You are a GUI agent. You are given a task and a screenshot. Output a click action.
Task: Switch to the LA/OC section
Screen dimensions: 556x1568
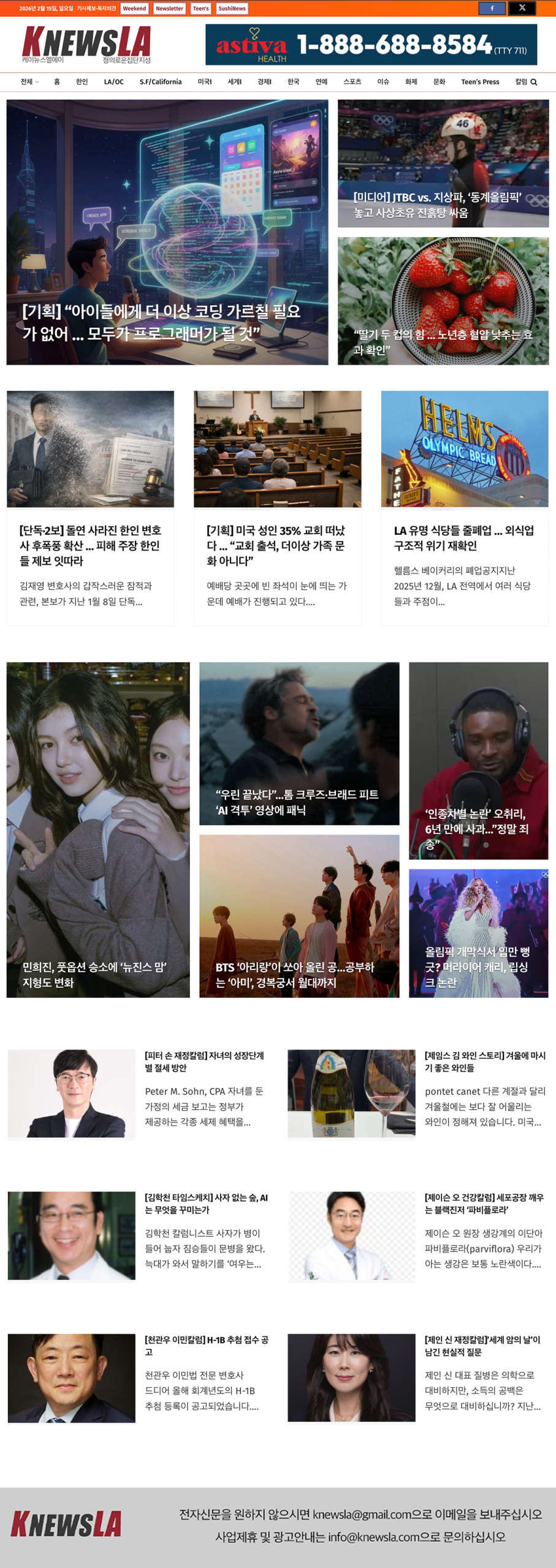[x=113, y=82]
